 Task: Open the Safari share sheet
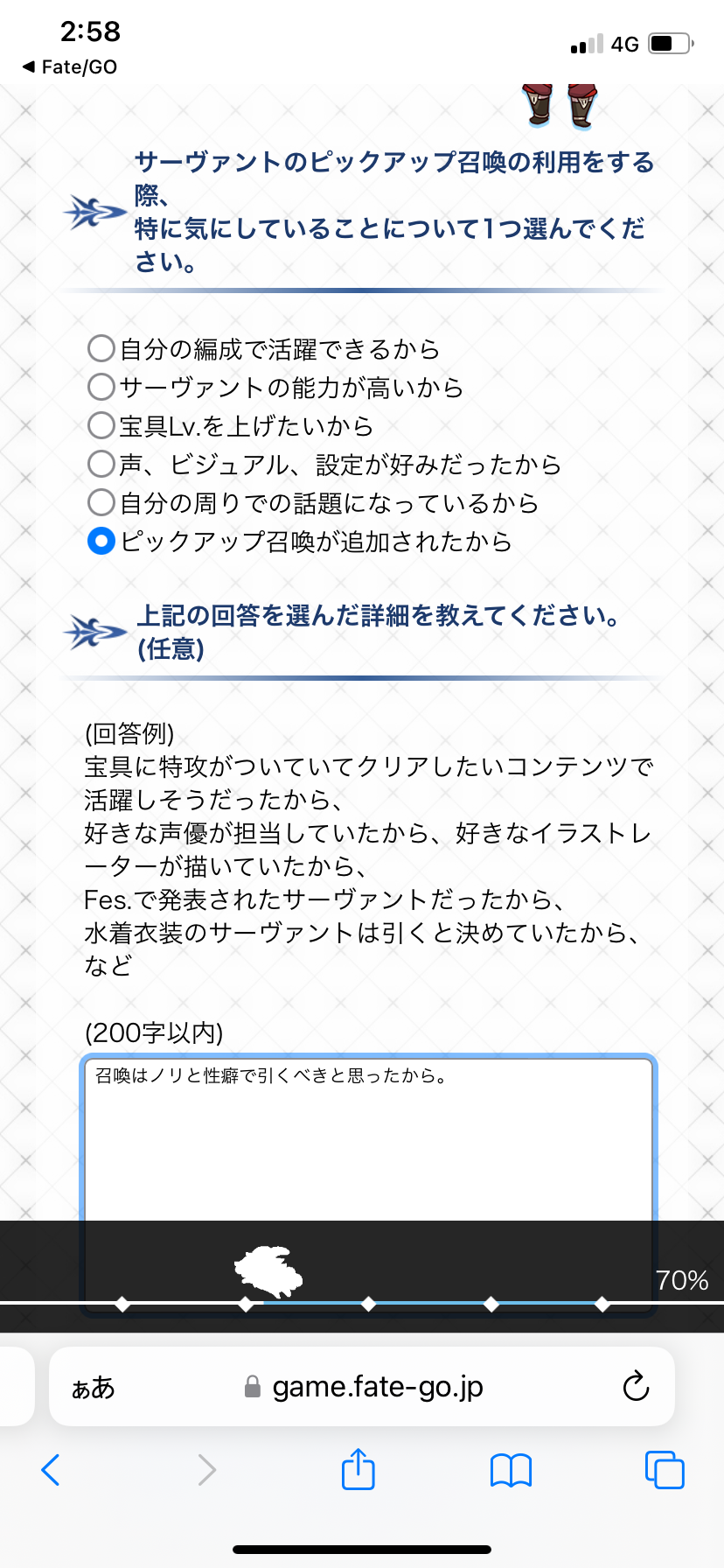point(358,1470)
